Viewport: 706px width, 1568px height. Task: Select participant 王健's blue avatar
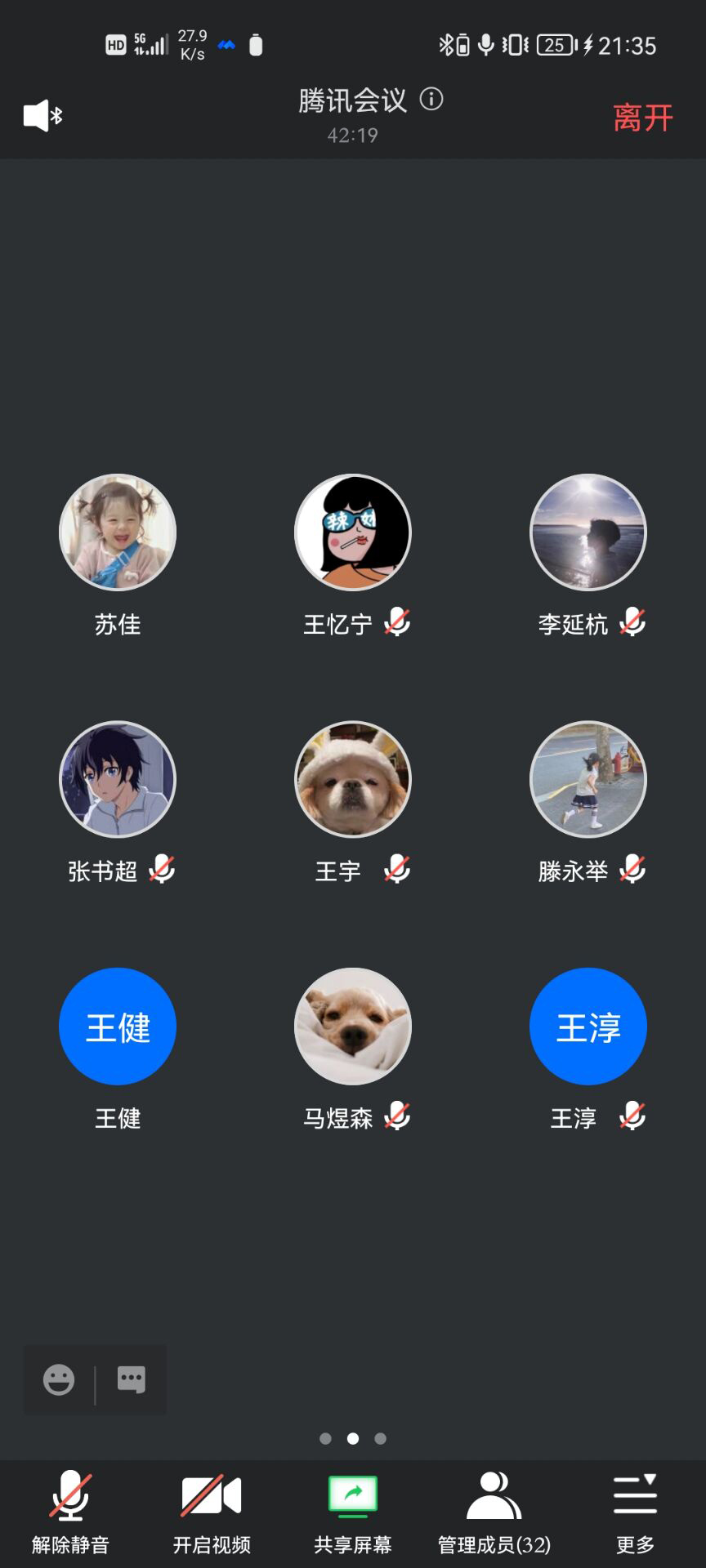click(118, 1027)
